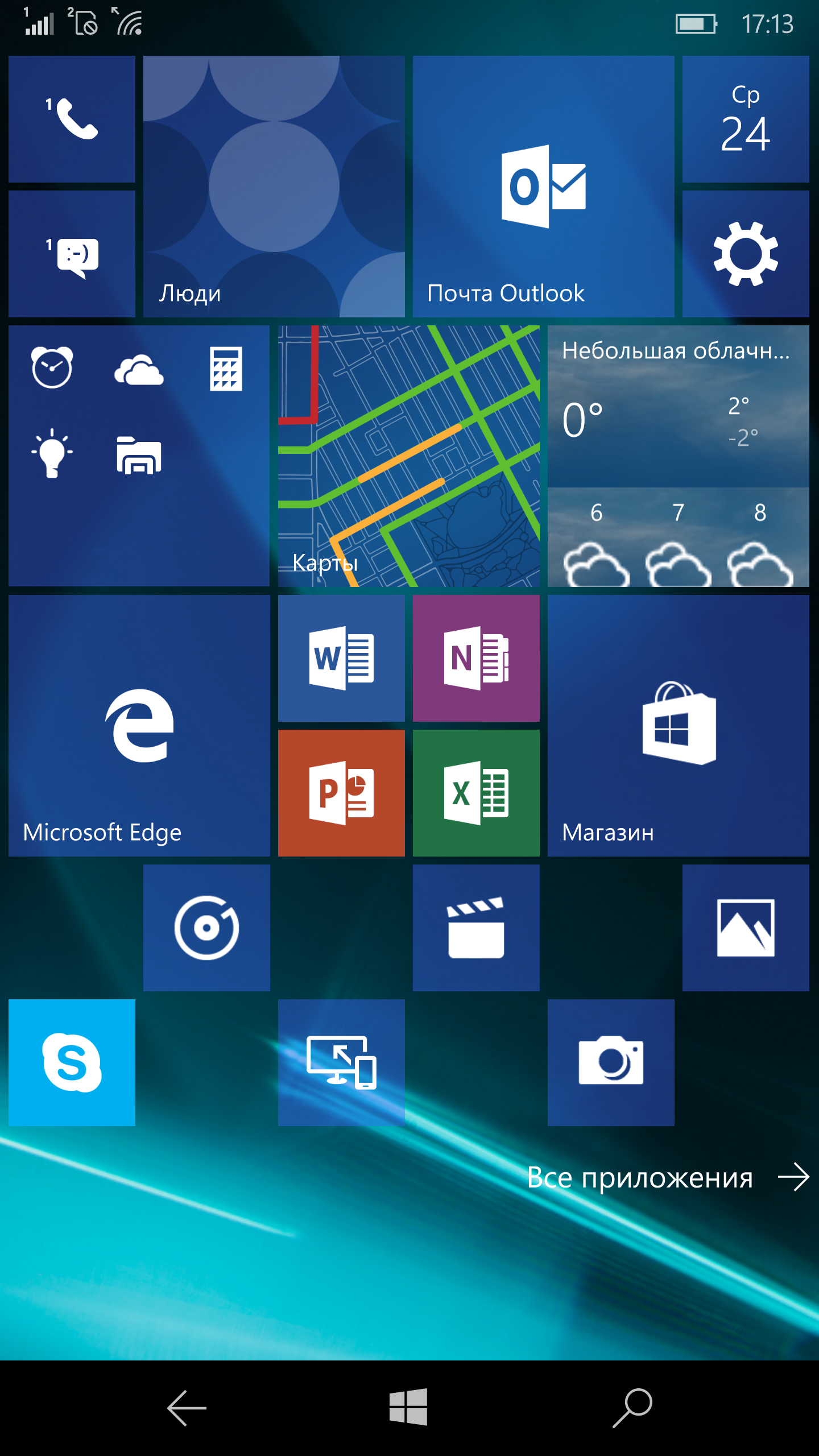Launch Skype

pyautogui.click(x=72, y=1062)
